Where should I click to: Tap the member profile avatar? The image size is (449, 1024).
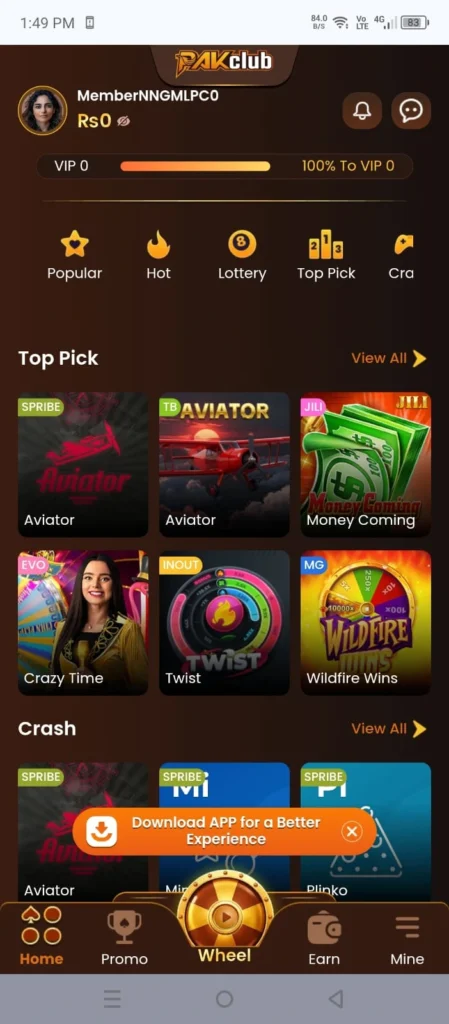point(42,110)
